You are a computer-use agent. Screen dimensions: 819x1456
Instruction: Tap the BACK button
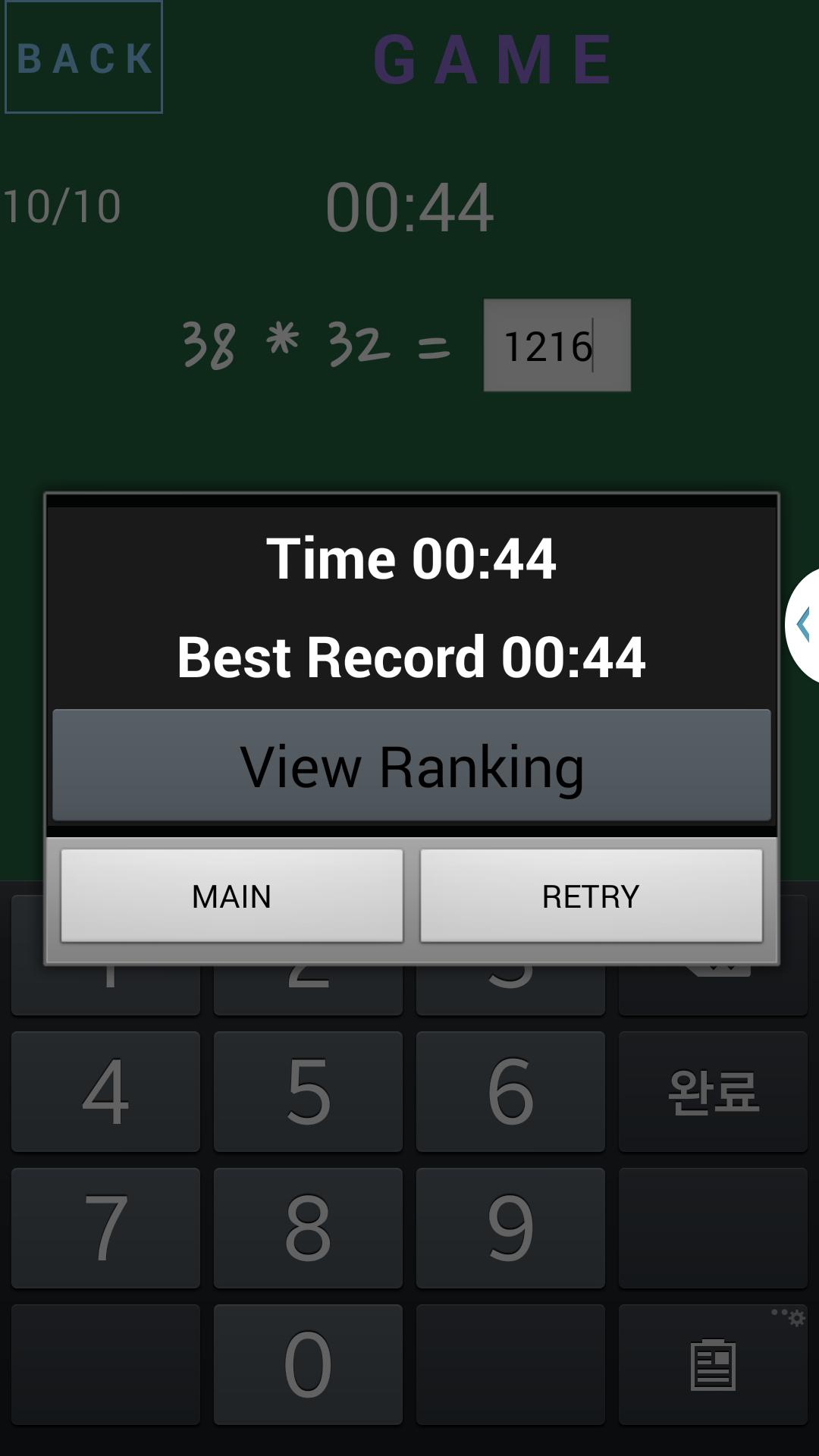coord(83,58)
